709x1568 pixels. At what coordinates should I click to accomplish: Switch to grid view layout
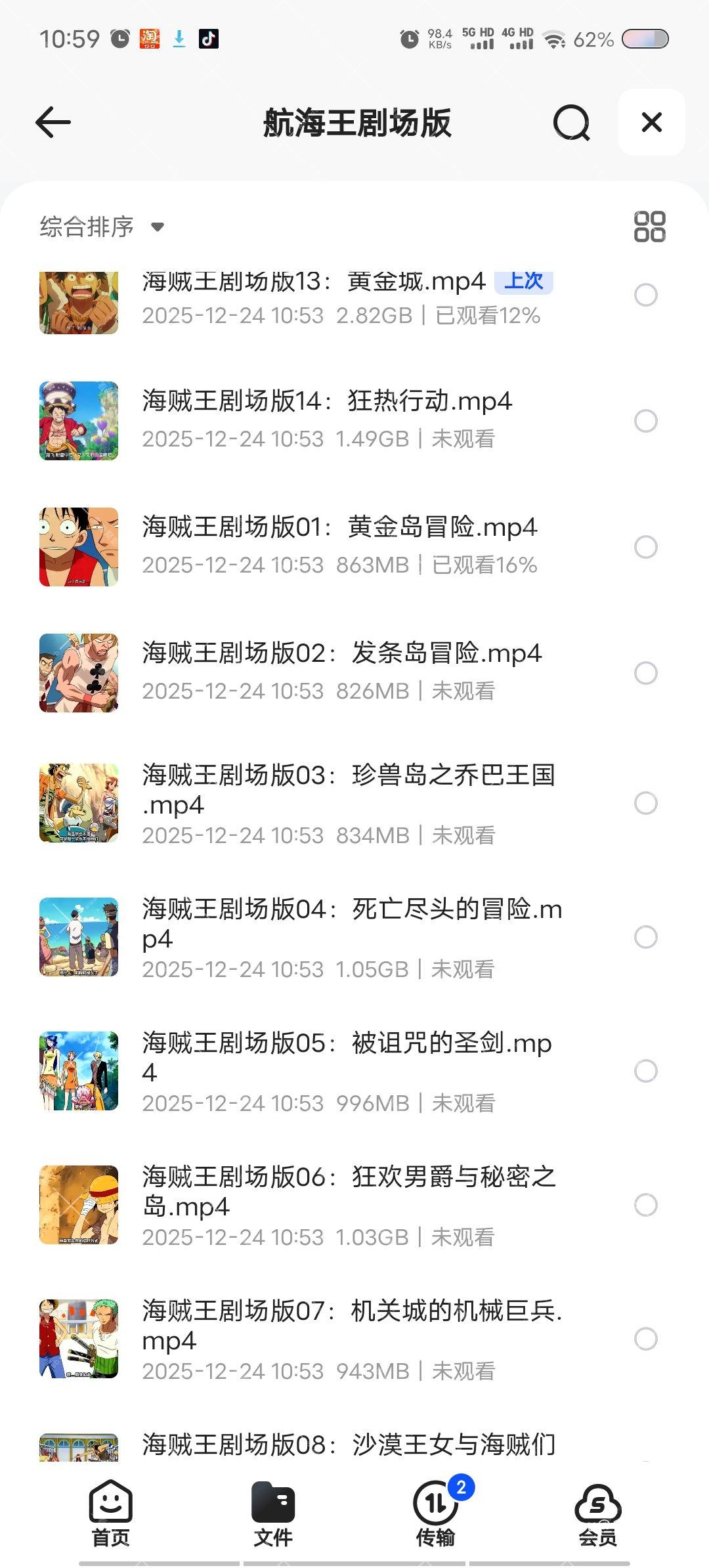click(649, 227)
